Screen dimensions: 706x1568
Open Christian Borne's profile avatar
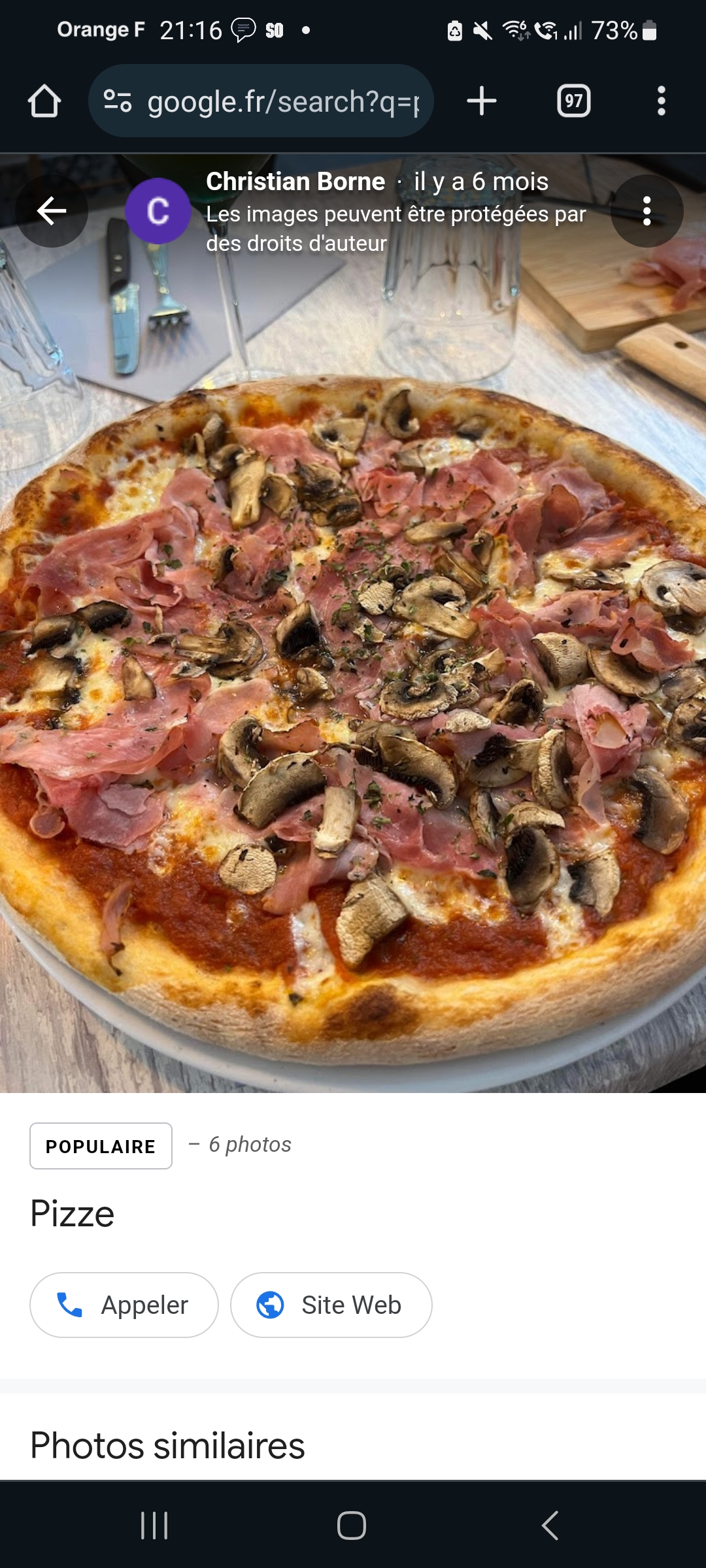[158, 211]
